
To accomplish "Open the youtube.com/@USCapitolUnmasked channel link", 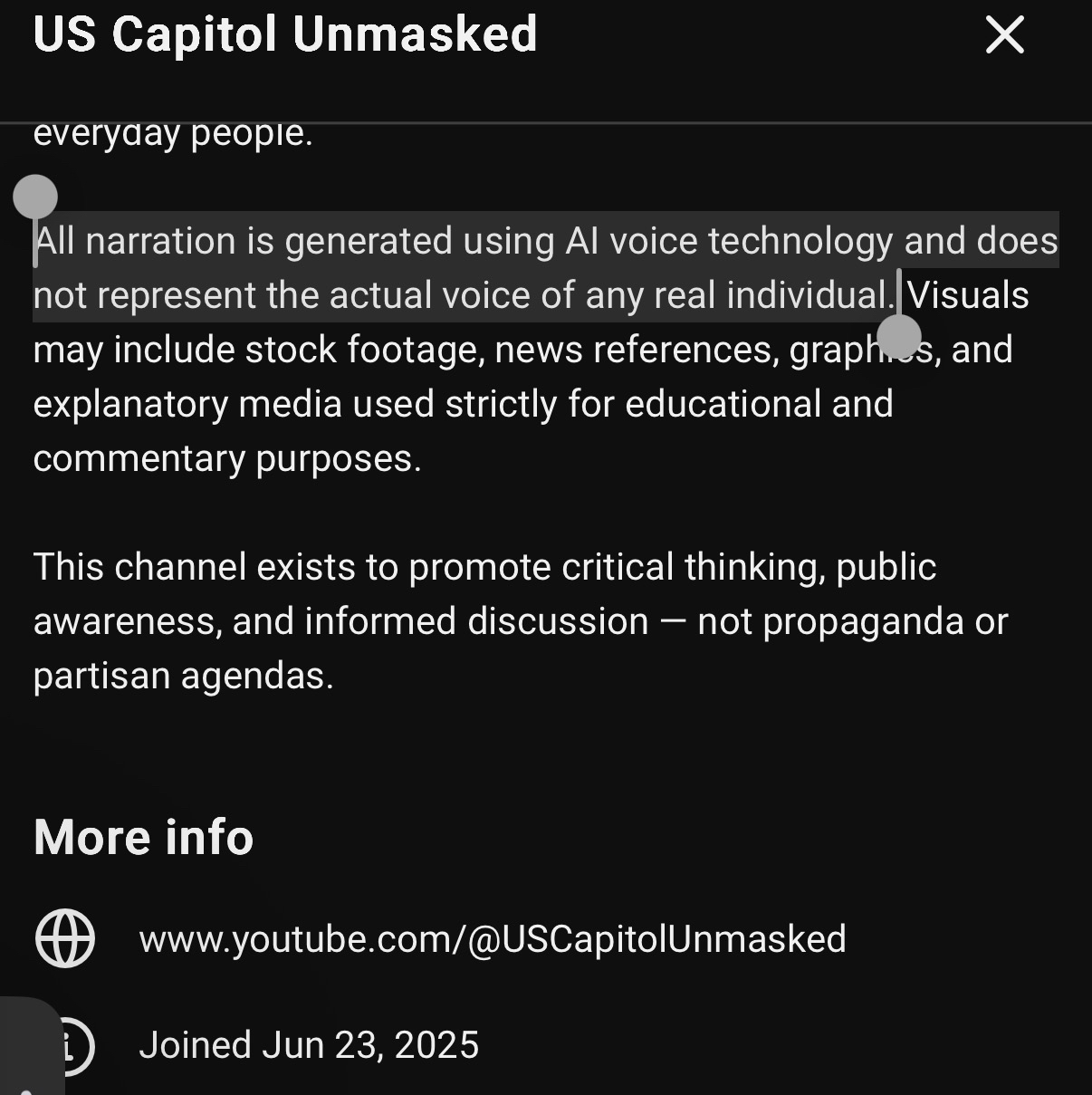I will [x=492, y=939].
